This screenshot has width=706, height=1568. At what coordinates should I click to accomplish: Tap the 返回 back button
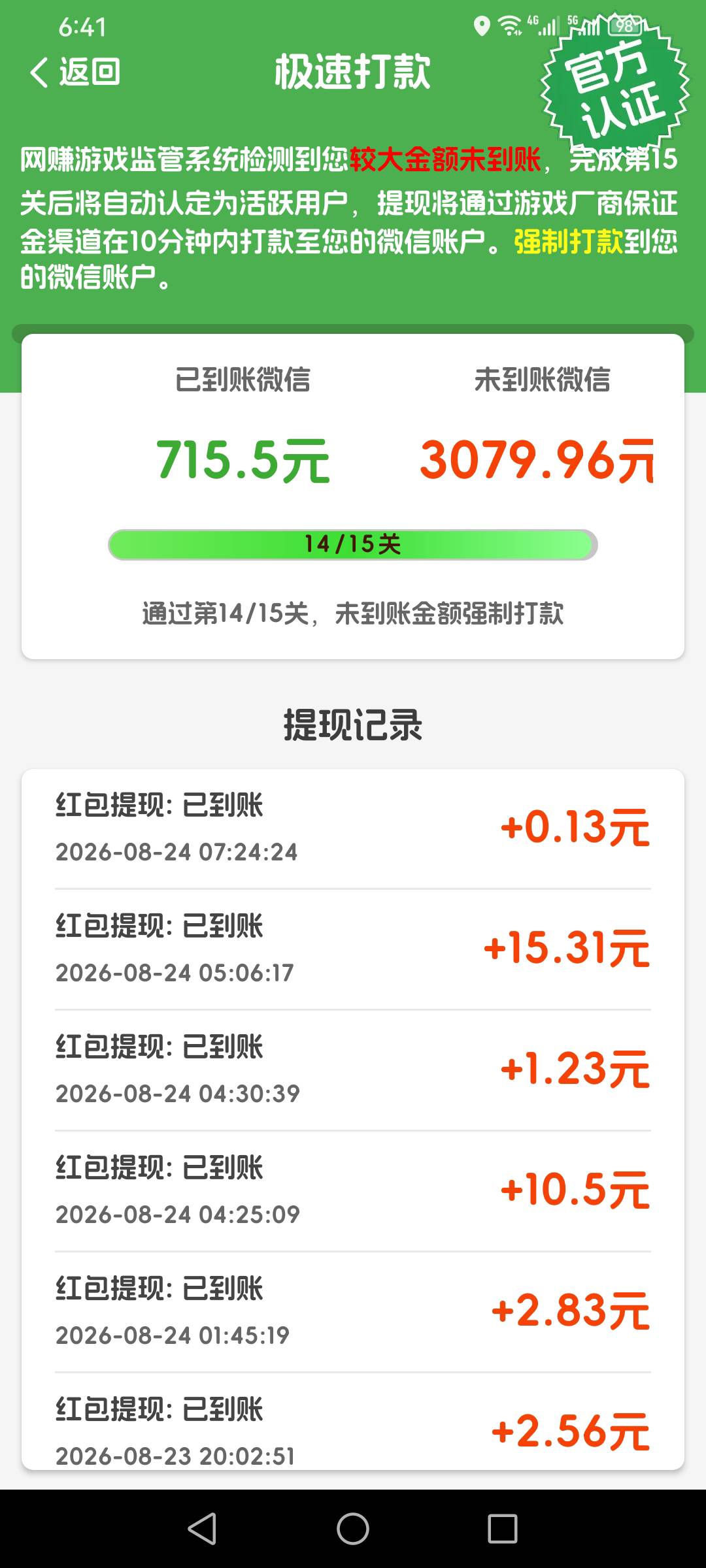pyautogui.click(x=75, y=72)
